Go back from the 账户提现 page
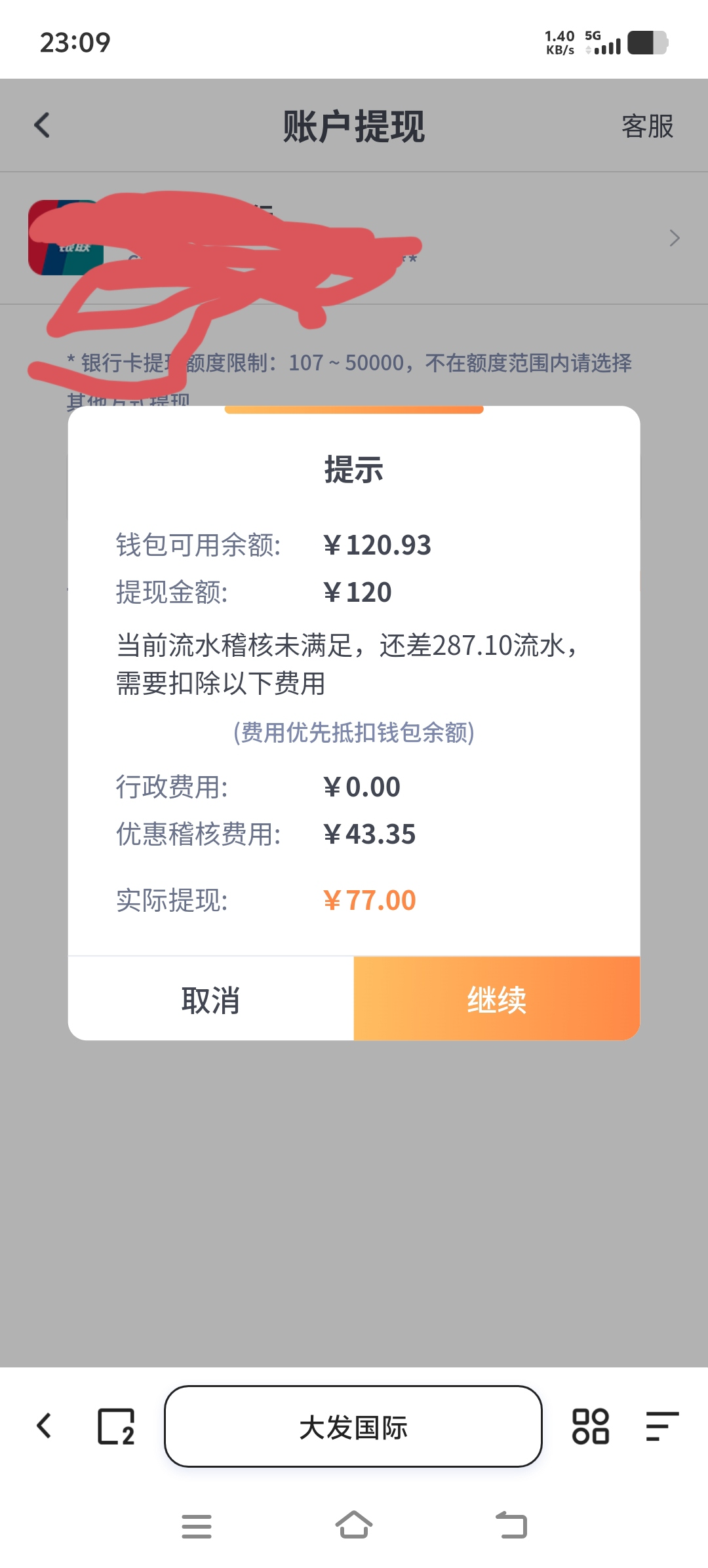 point(43,125)
